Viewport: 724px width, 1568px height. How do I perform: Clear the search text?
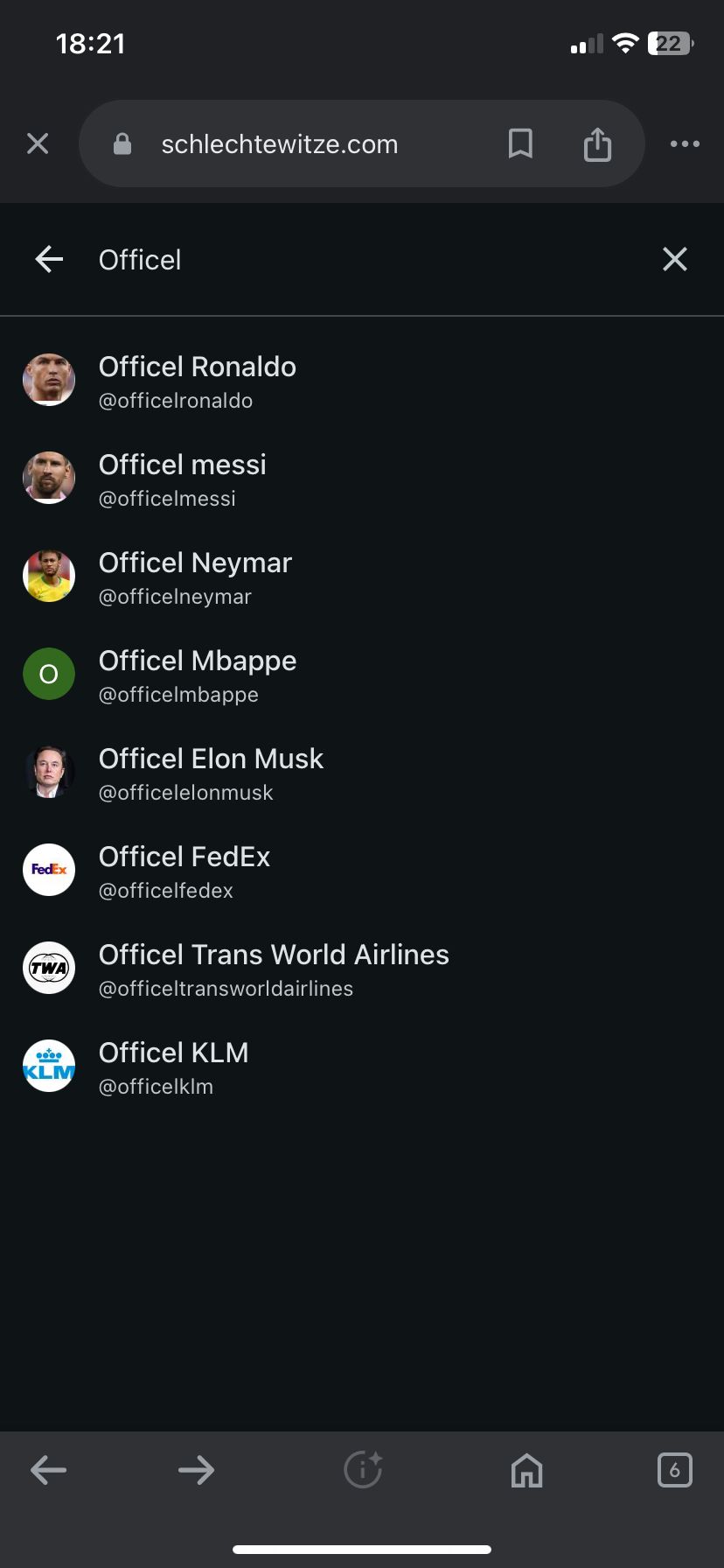[x=674, y=259]
